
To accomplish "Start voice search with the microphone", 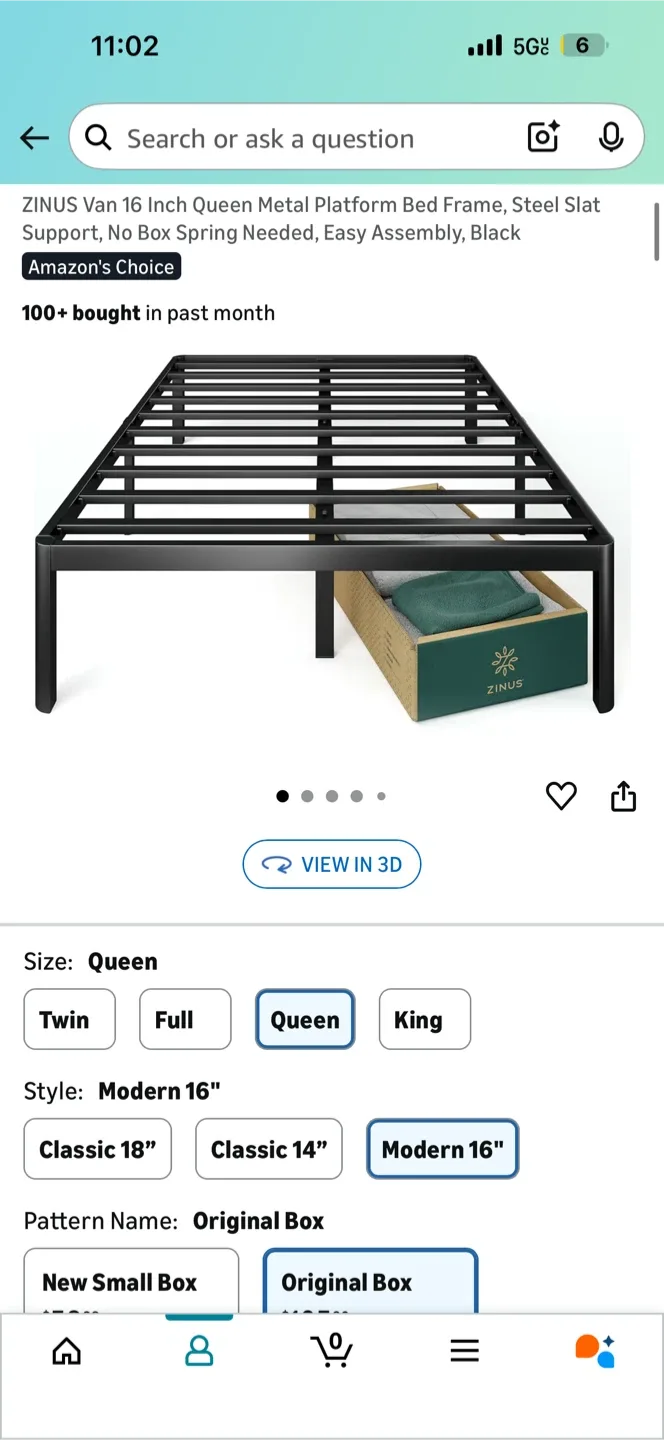I will (611, 138).
